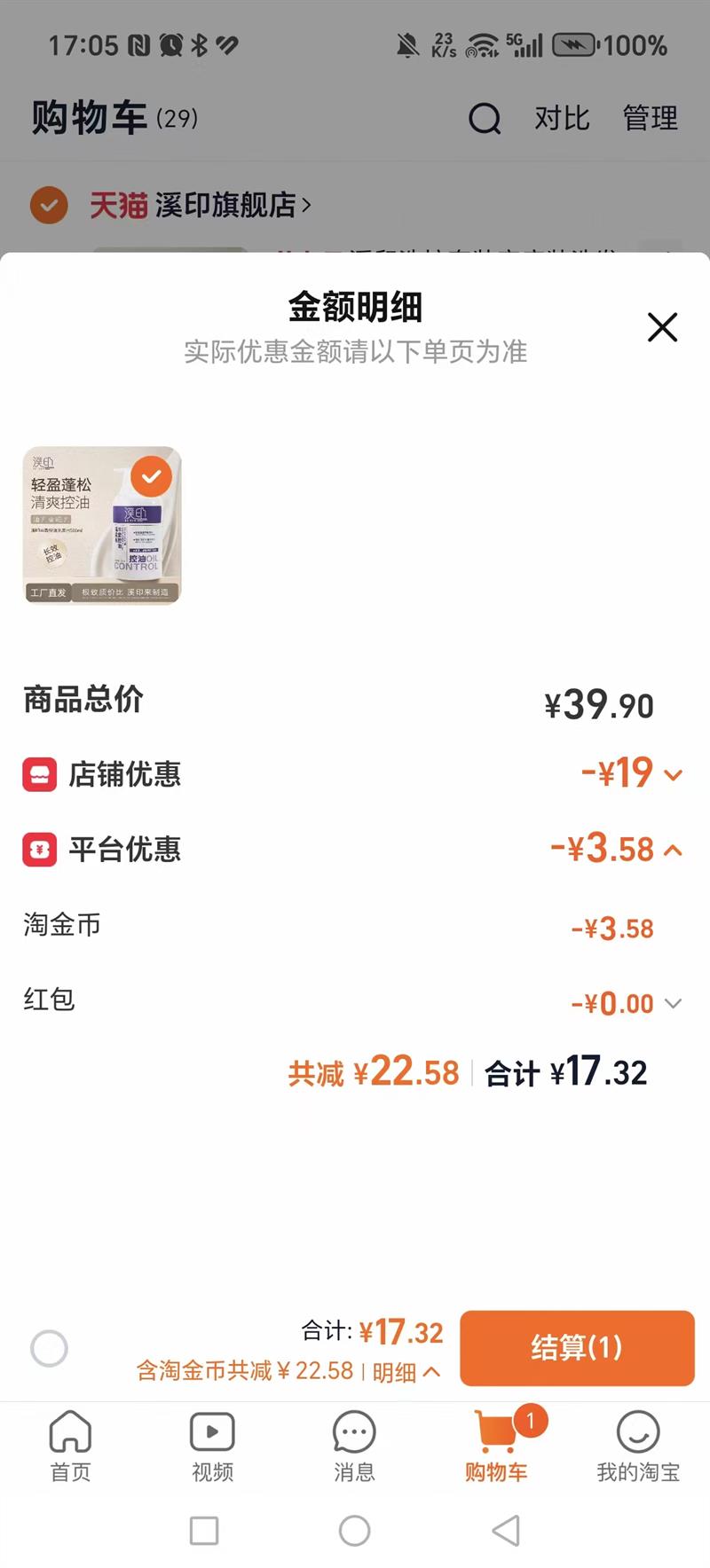710x1568 pixels.
Task: Expand the 店铺优惠 discount details
Action: pos(673,775)
